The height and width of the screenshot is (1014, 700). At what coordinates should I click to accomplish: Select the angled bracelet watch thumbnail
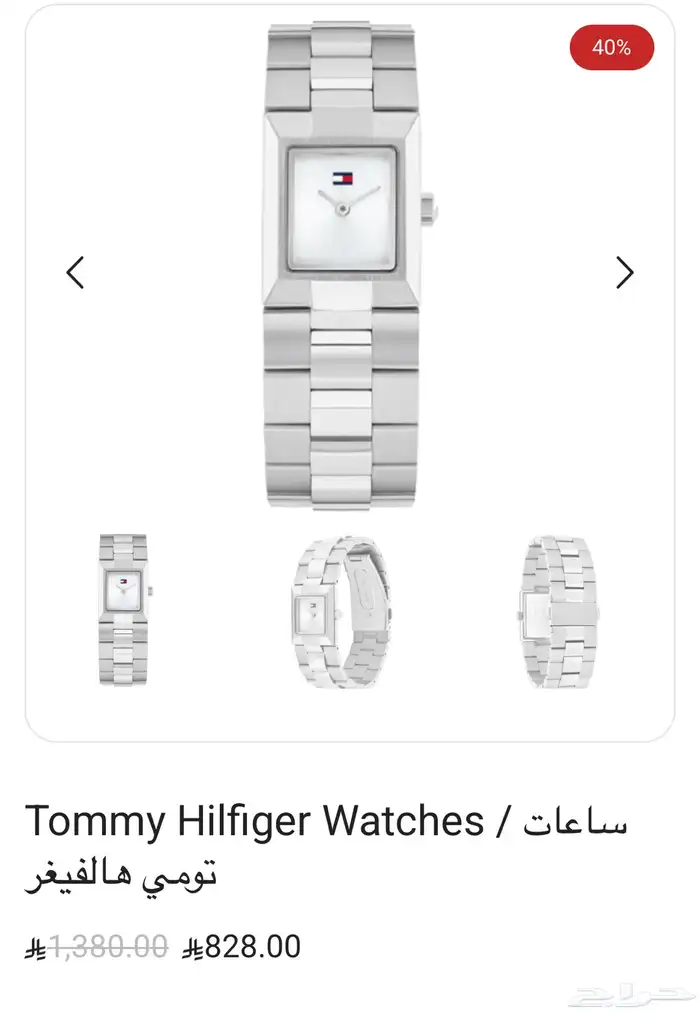[341, 611]
